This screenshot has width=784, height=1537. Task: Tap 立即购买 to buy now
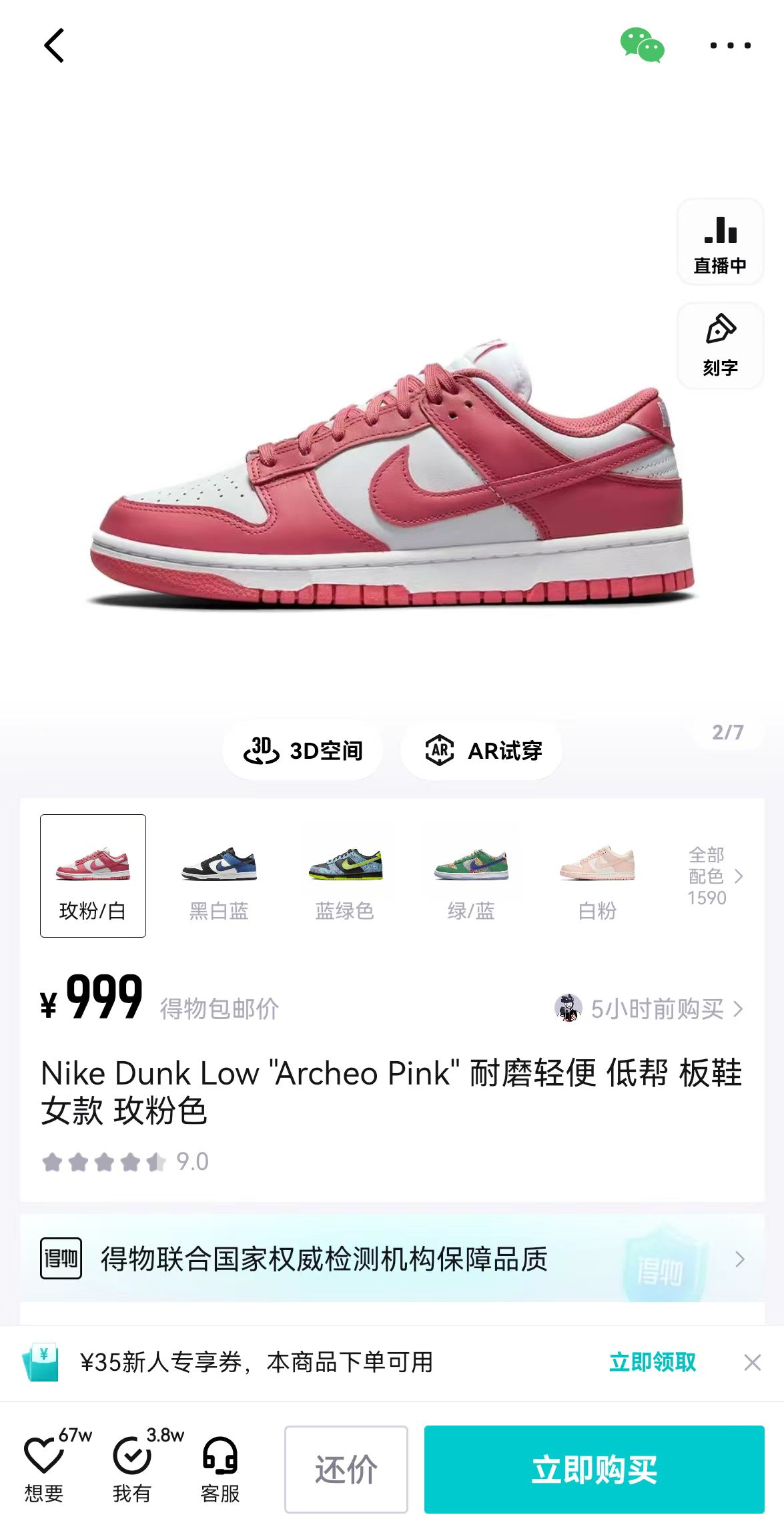click(594, 1469)
